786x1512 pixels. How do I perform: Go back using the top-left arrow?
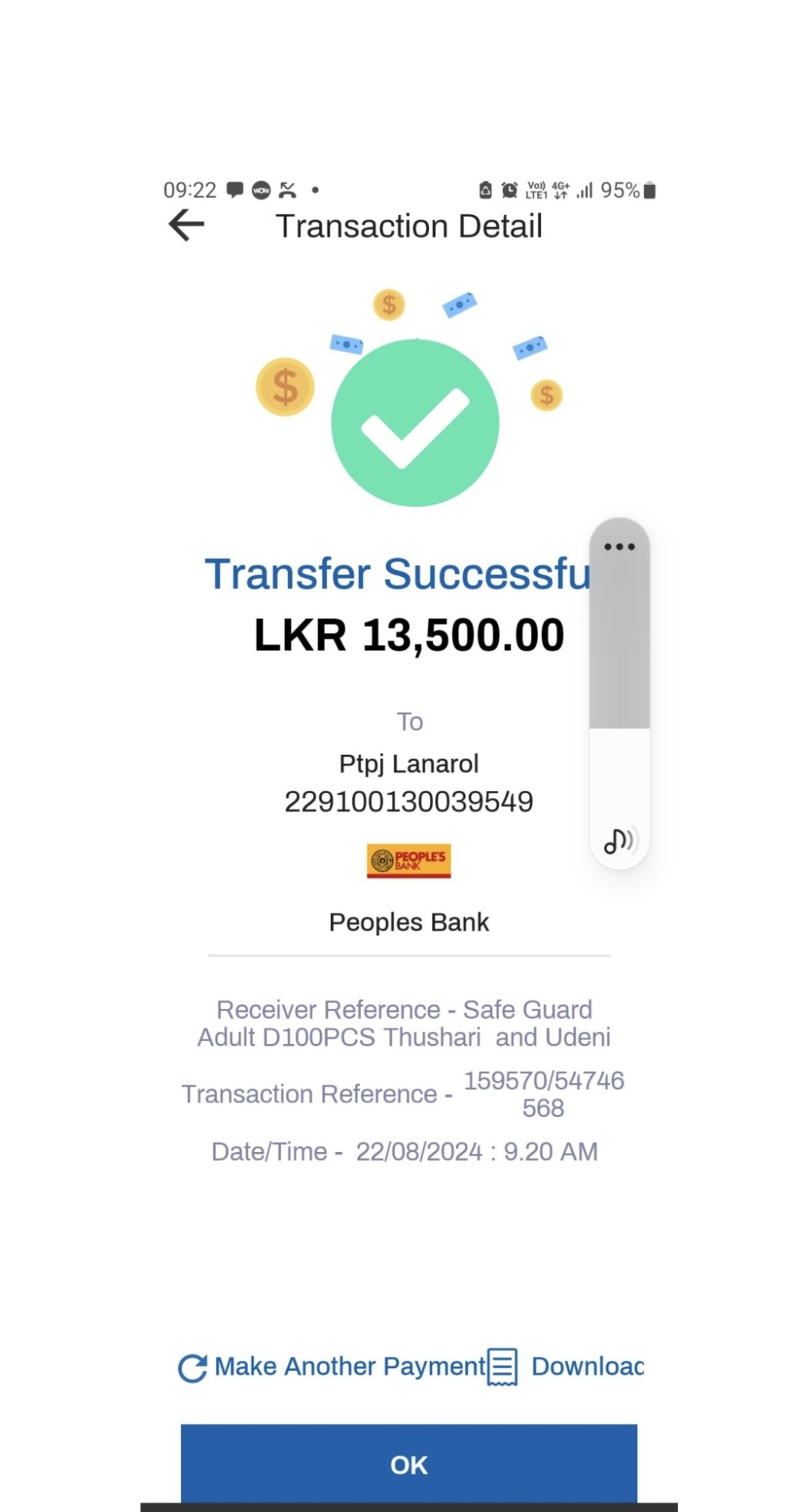(x=187, y=226)
